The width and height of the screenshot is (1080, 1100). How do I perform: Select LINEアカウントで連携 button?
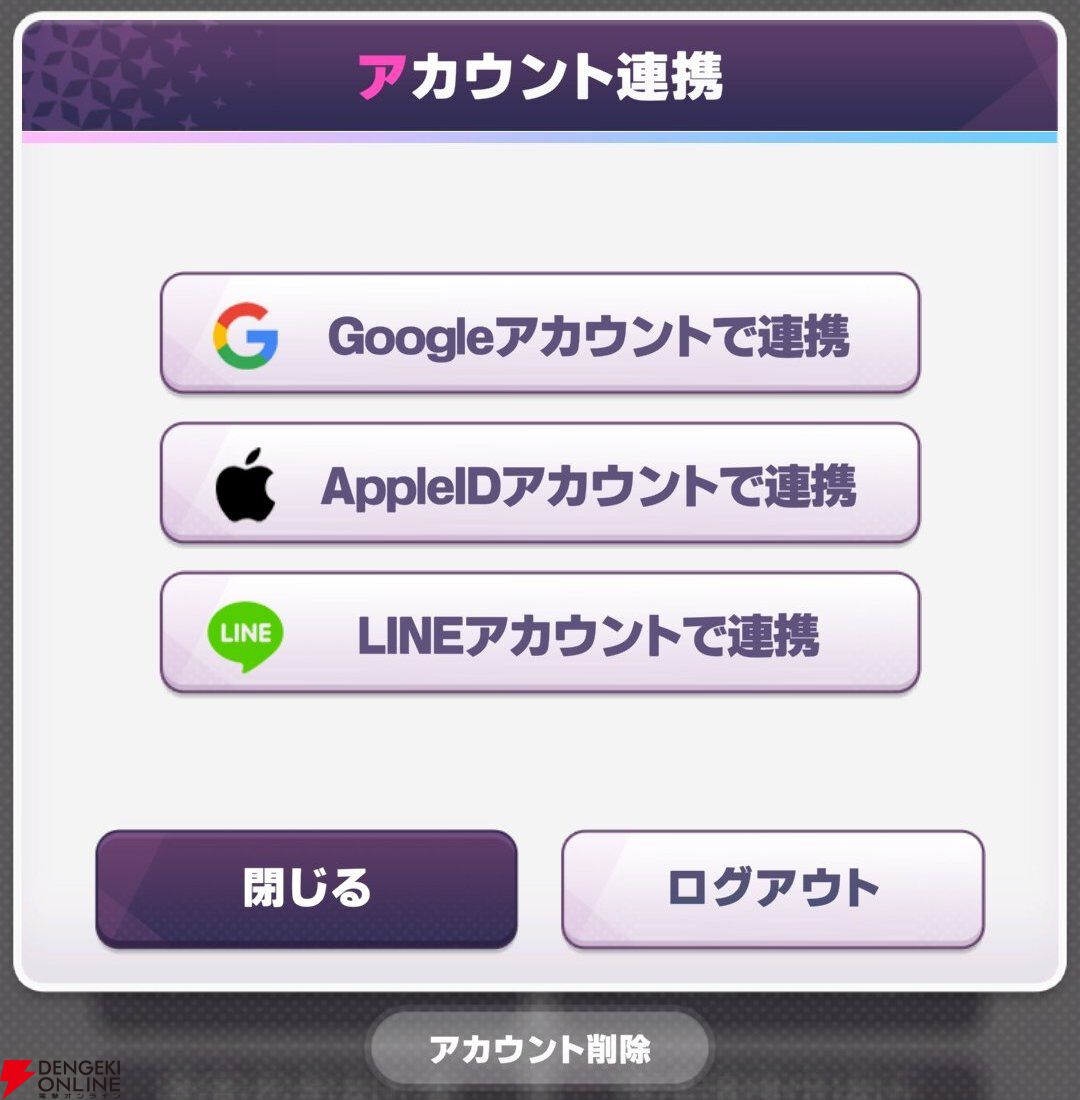point(540,633)
